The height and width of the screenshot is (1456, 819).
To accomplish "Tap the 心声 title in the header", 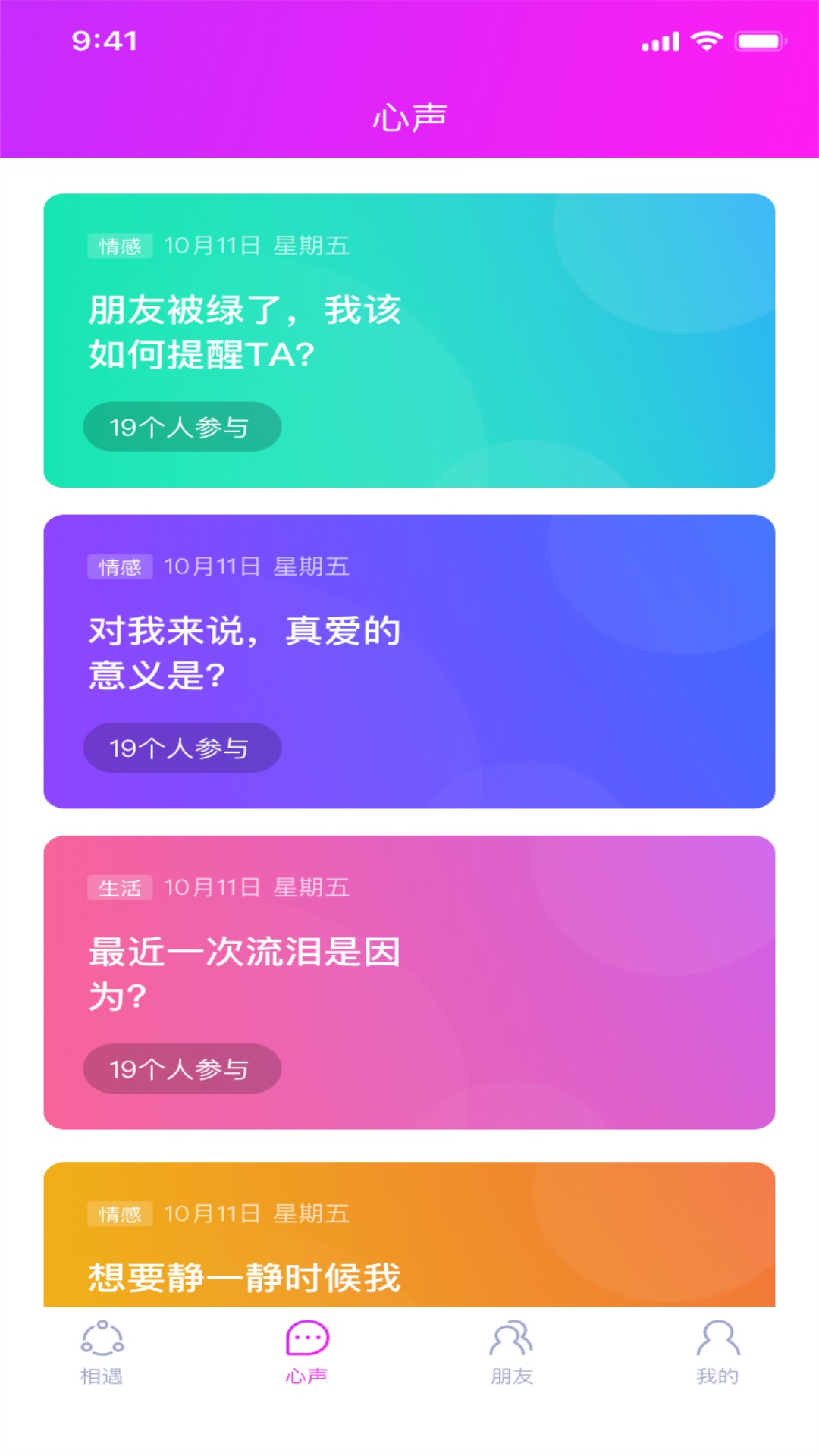I will (x=409, y=116).
